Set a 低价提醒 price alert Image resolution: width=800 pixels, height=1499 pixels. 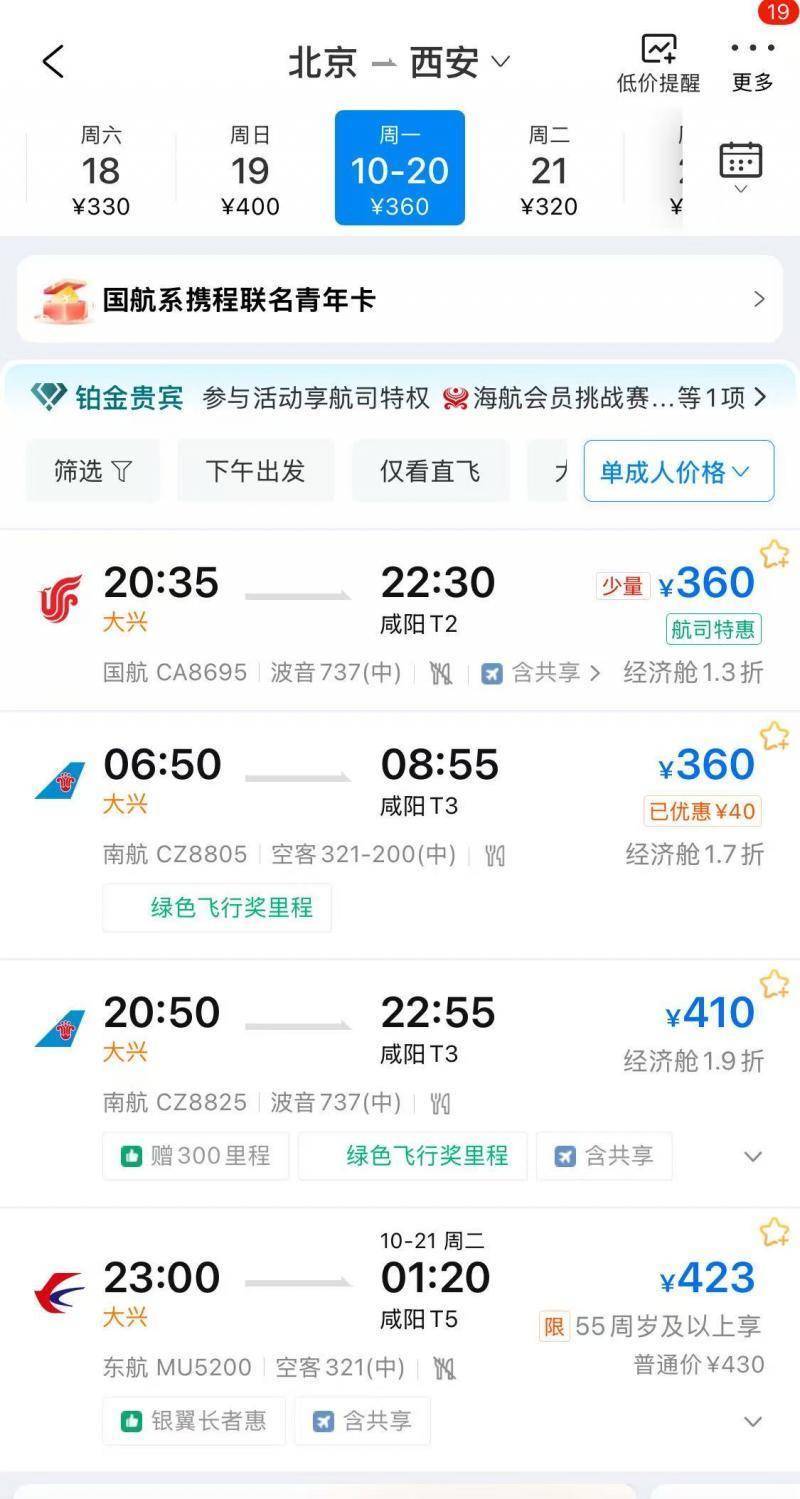658,63
